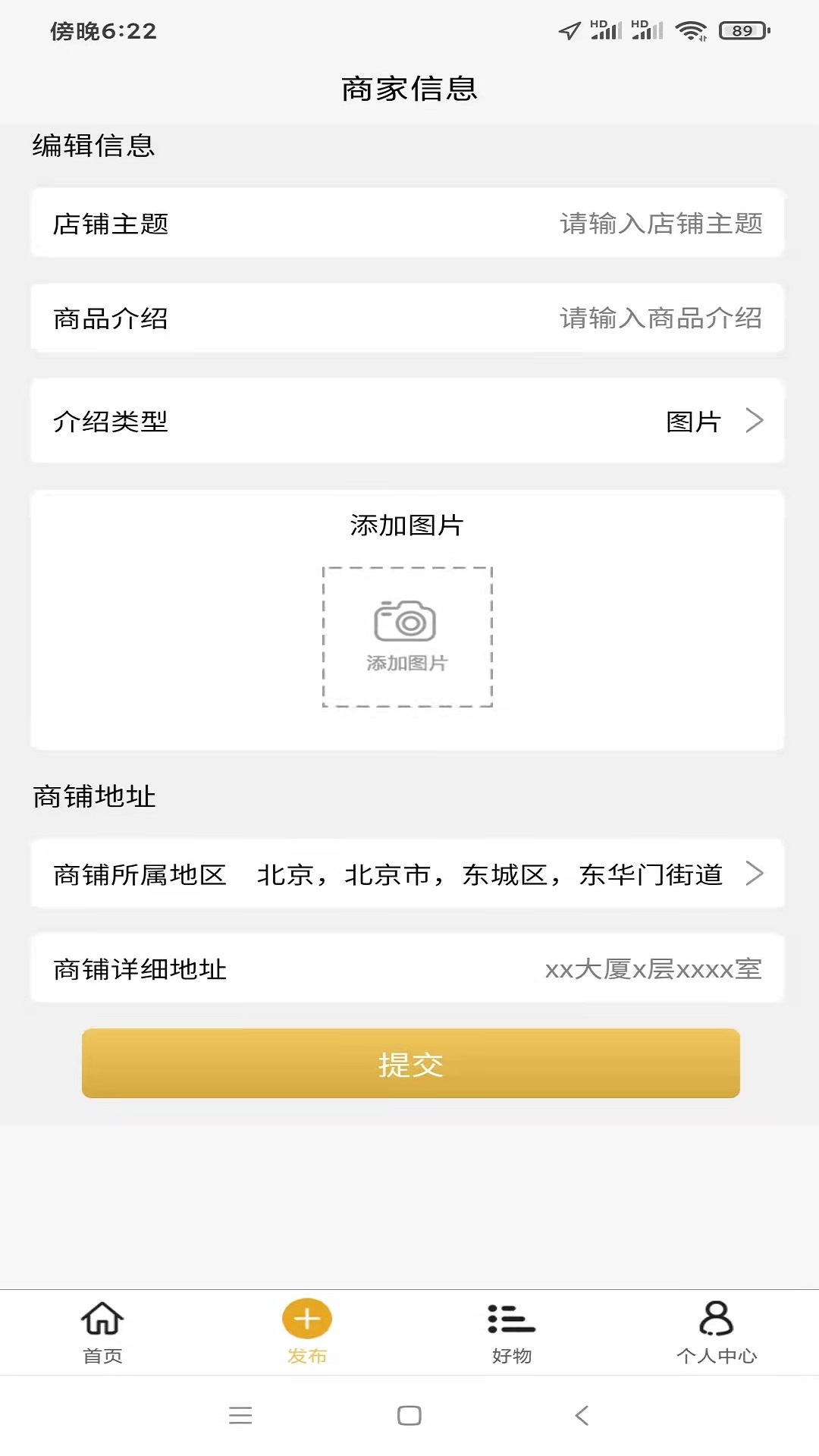
Task: Tap the system back button
Action: pyautogui.click(x=582, y=1415)
